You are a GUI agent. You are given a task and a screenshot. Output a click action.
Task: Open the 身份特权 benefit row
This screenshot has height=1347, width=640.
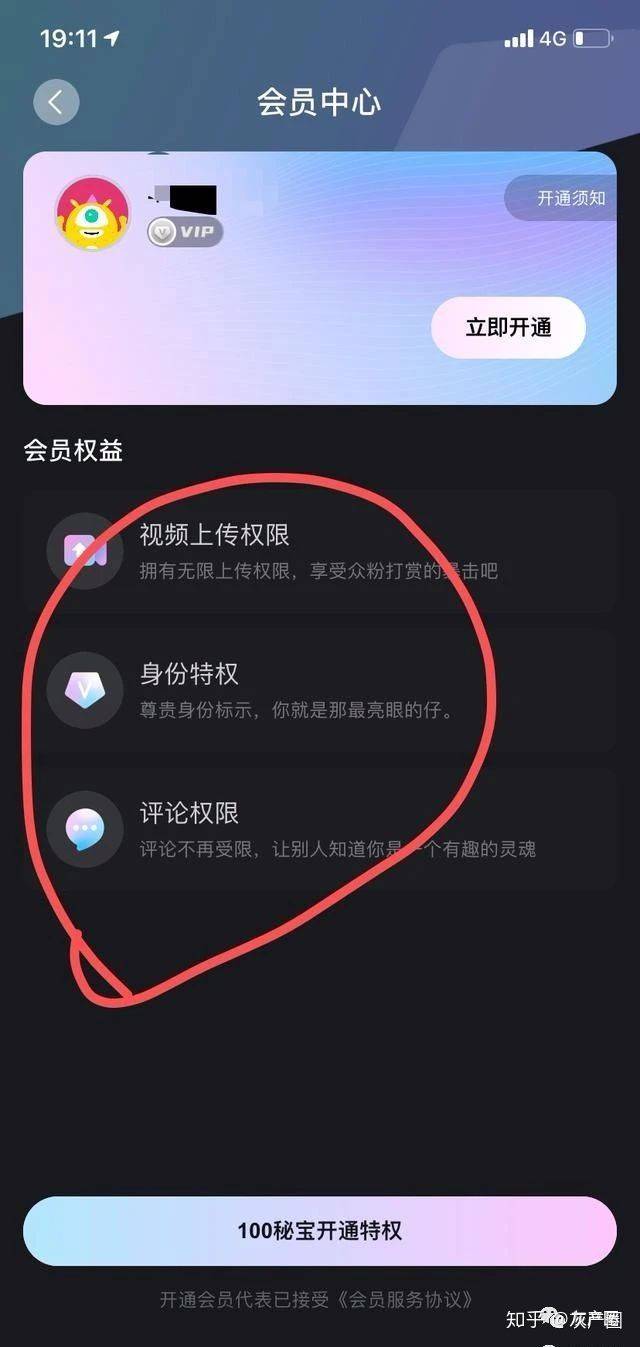click(x=320, y=690)
